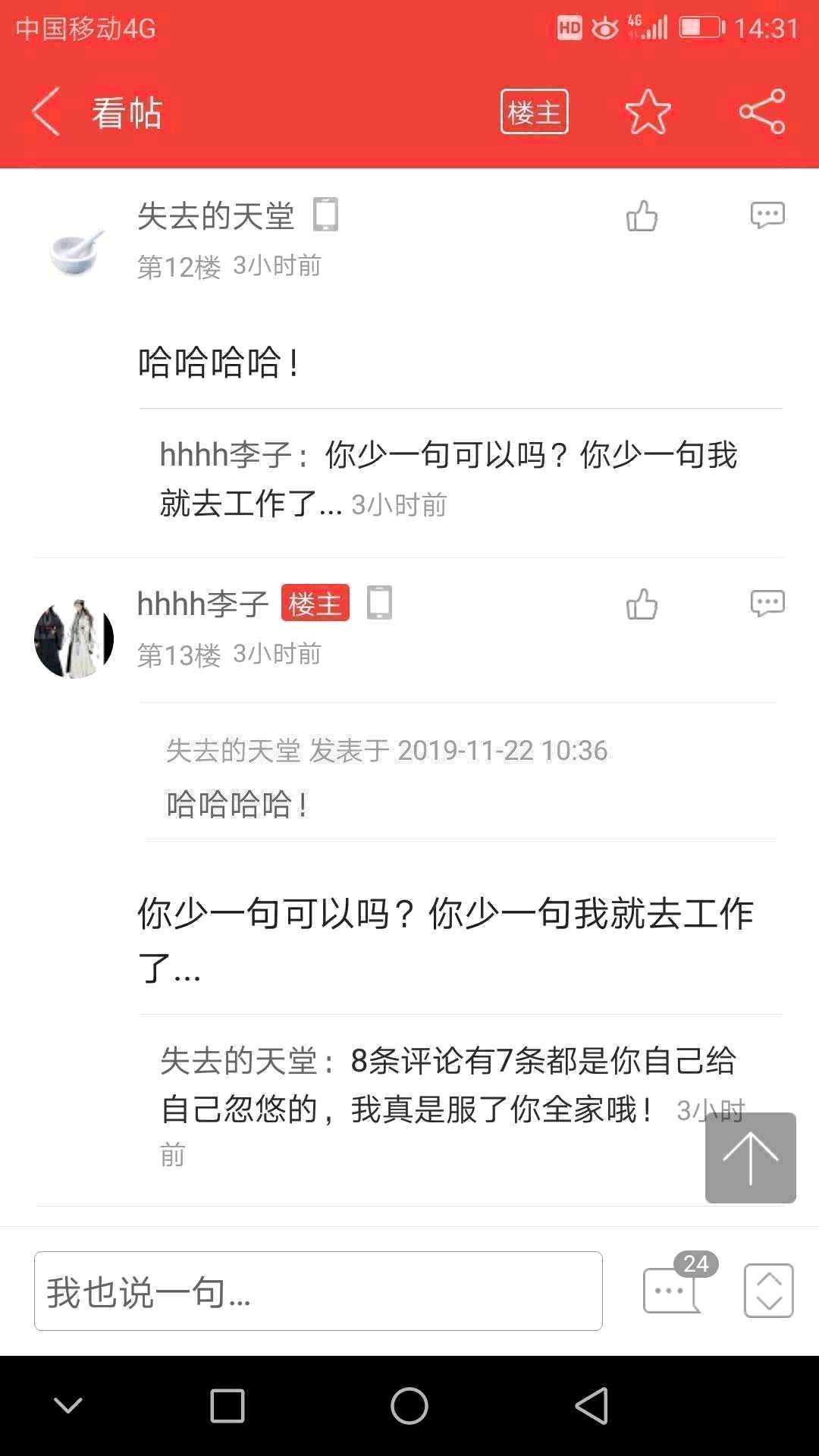This screenshot has height=1456, width=819.
Task: Favorite this thread with the star icon
Action: pos(648,112)
